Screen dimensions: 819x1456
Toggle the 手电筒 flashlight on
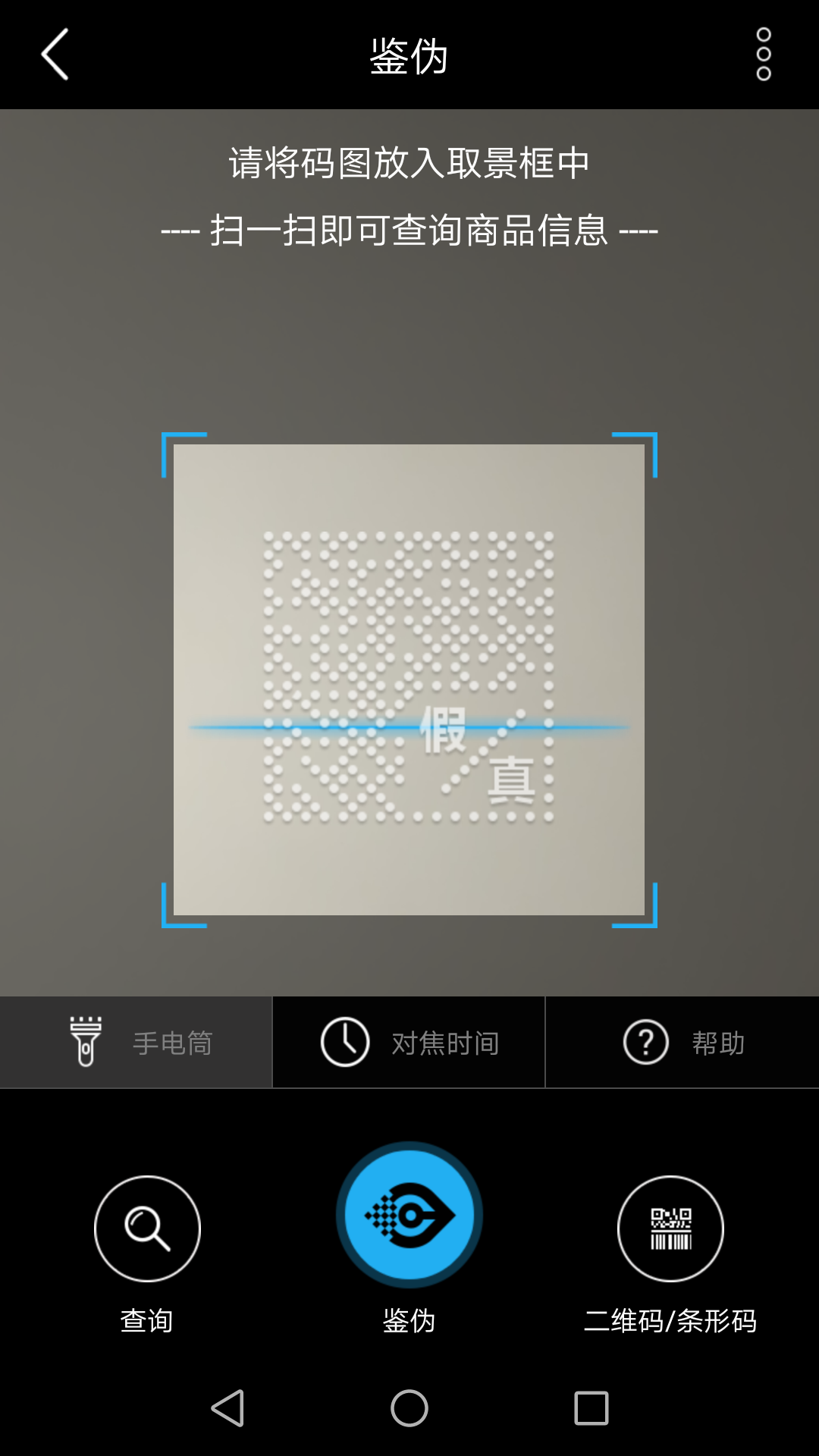pos(136,1041)
